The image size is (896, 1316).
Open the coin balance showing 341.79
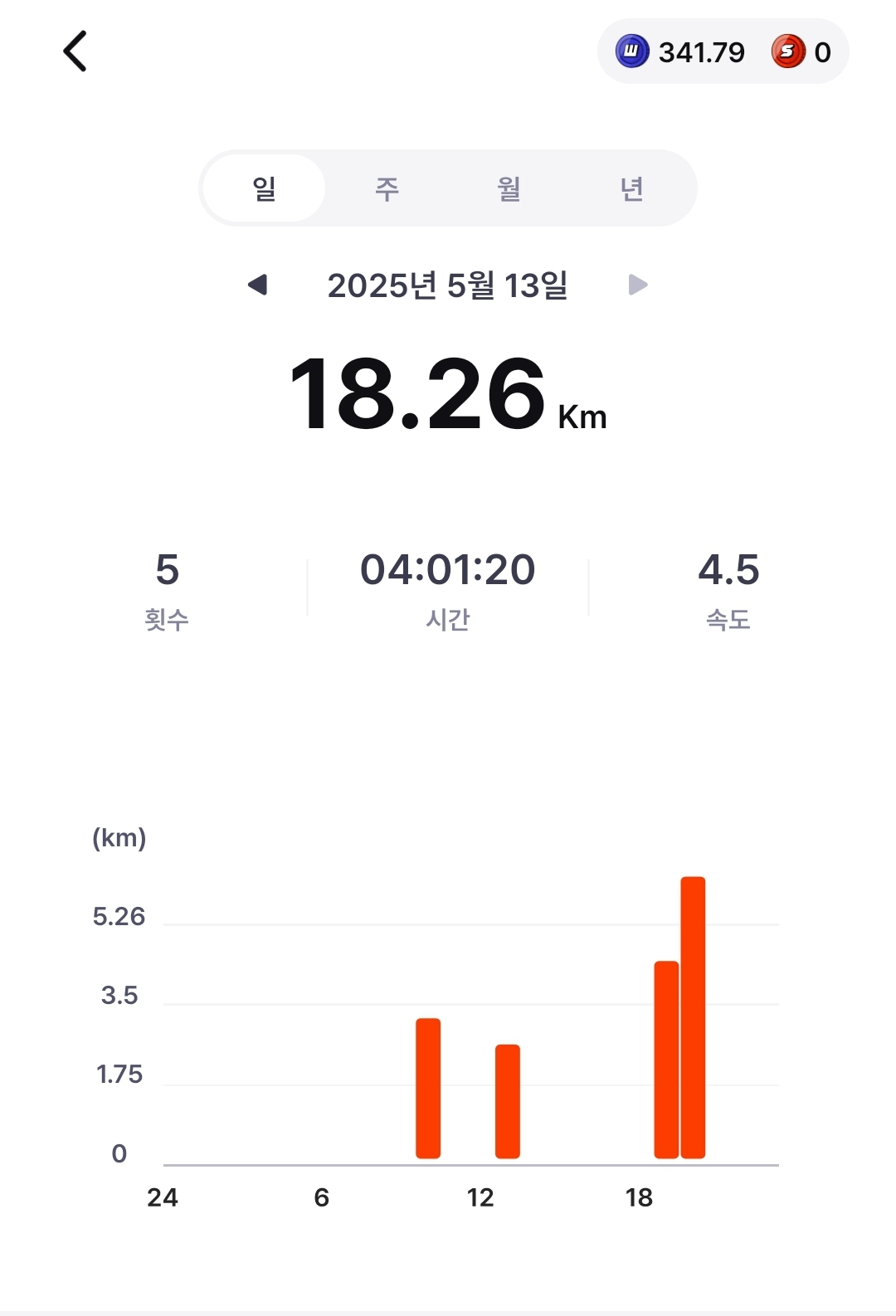[681, 52]
